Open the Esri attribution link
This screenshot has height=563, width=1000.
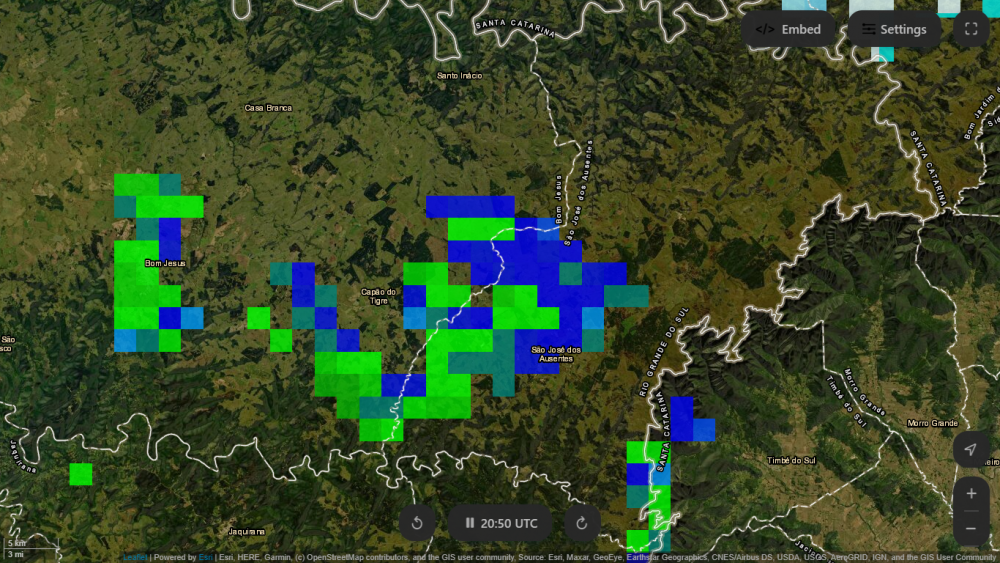[205, 557]
